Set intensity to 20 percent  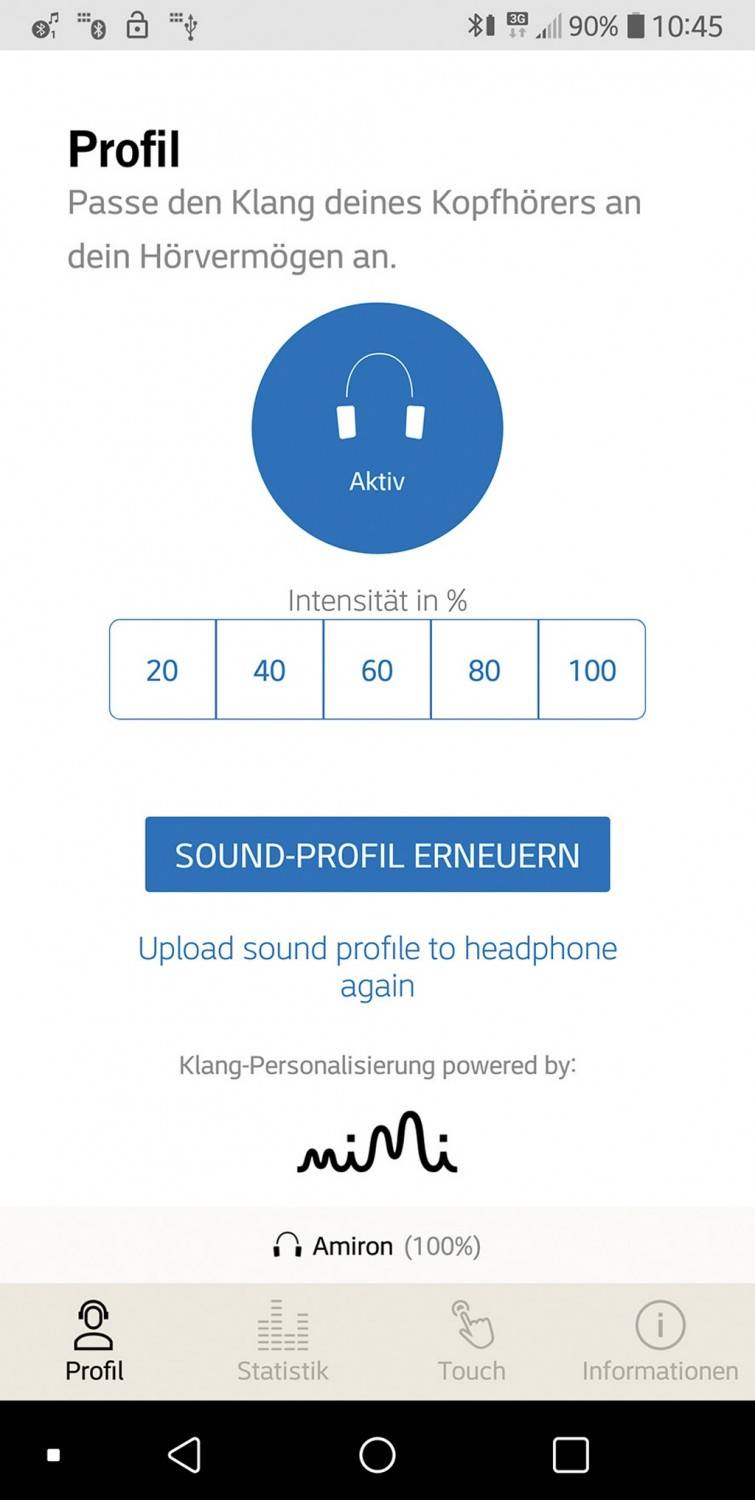coord(162,669)
